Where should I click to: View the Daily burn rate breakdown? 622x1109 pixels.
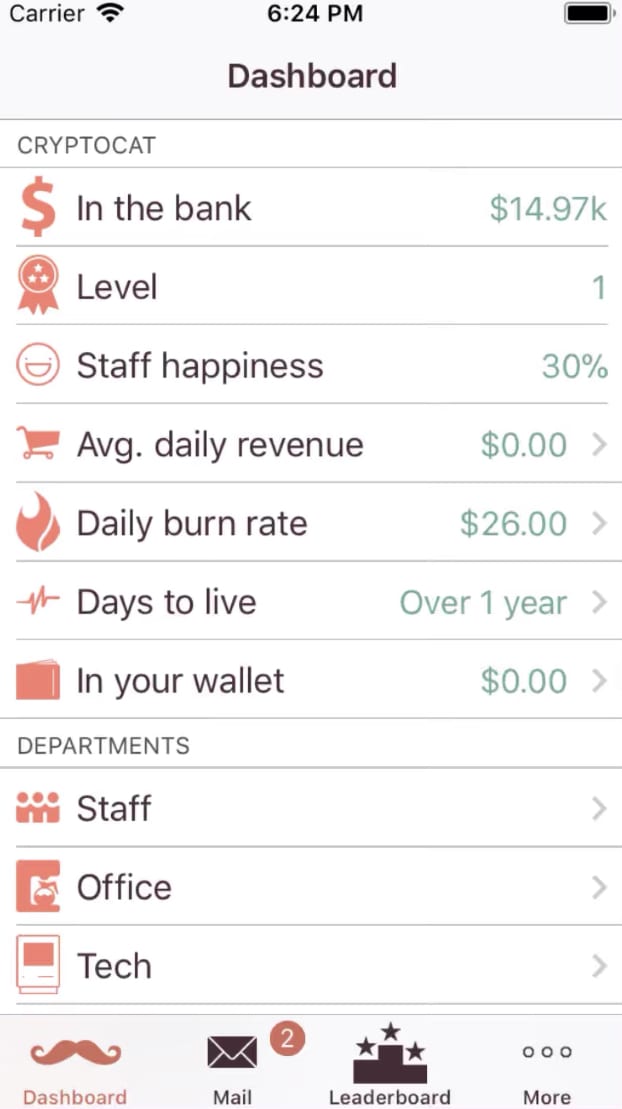click(x=311, y=523)
